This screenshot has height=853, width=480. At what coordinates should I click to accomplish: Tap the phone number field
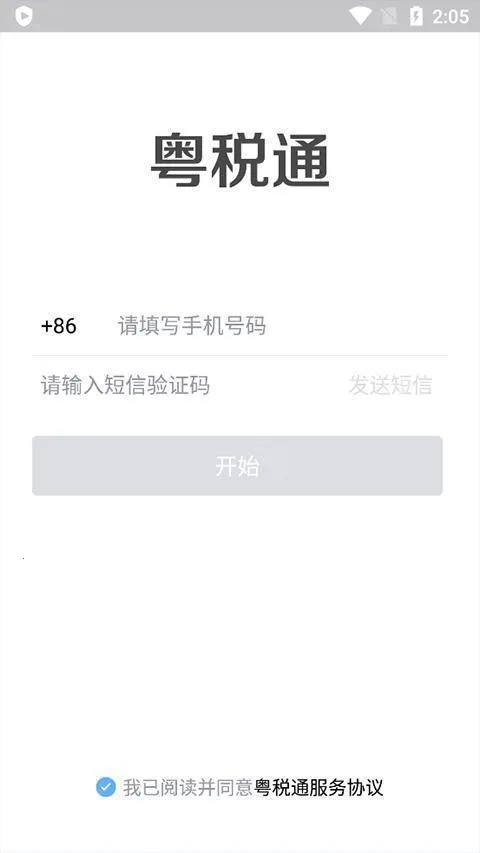[280, 326]
